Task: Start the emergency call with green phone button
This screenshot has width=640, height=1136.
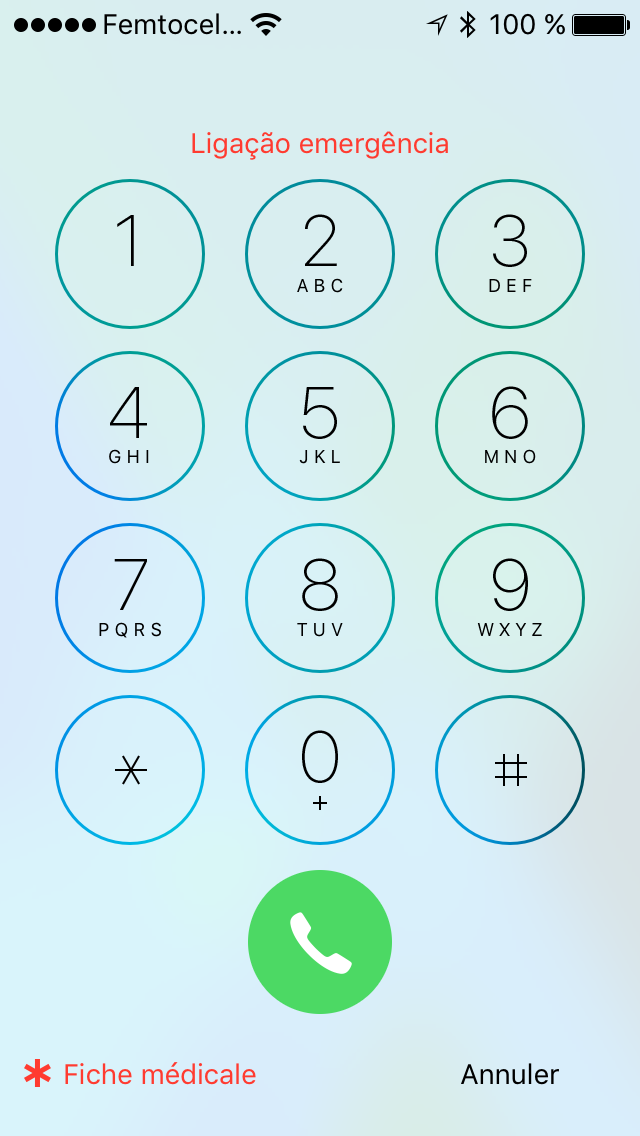Action: [320, 942]
